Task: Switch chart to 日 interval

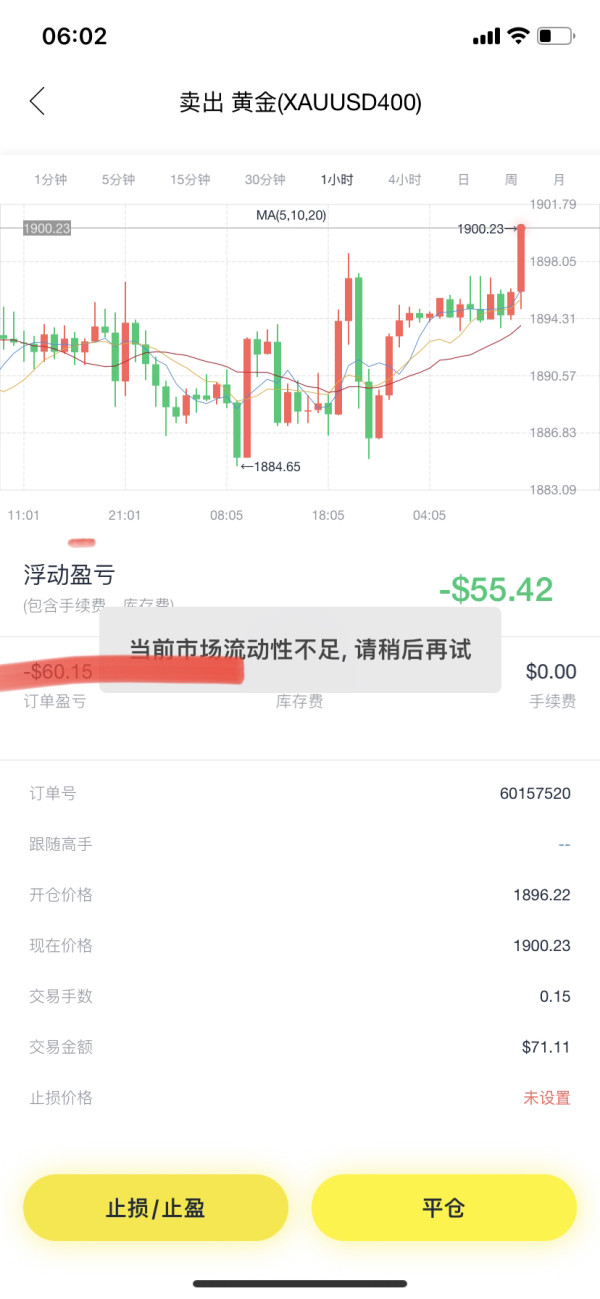Action: pos(463,180)
